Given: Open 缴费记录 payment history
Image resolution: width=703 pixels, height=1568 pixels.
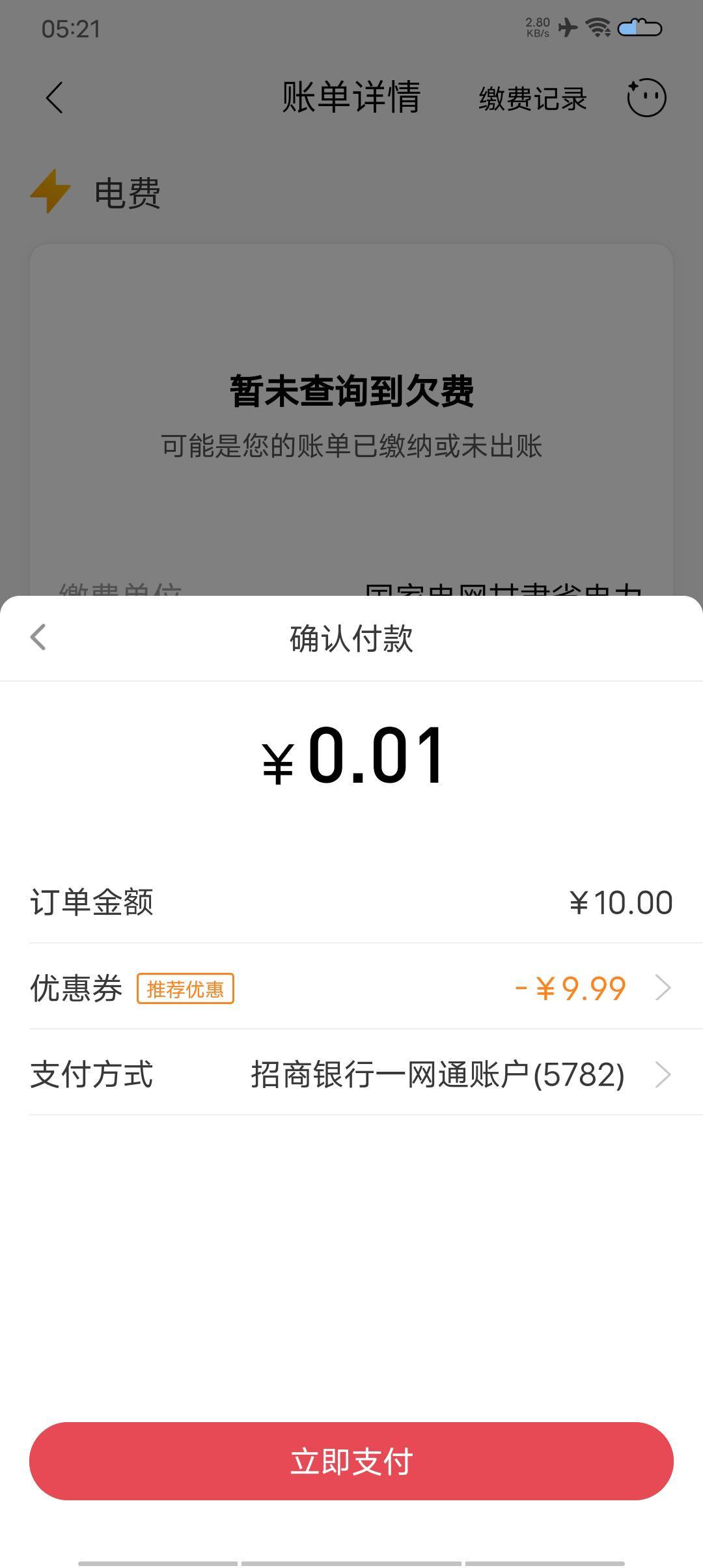Looking at the screenshot, I should click(x=532, y=99).
